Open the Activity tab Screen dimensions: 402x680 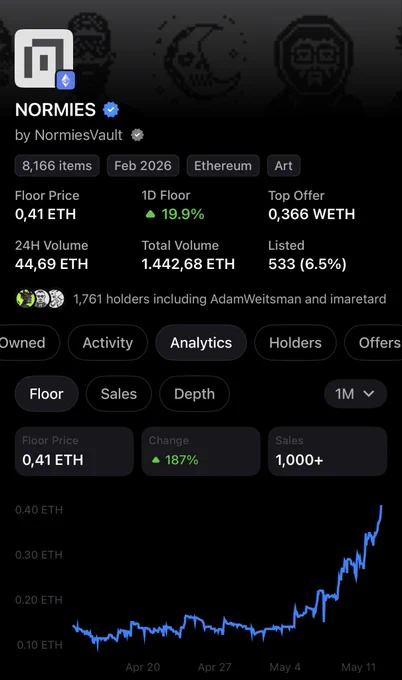108,343
